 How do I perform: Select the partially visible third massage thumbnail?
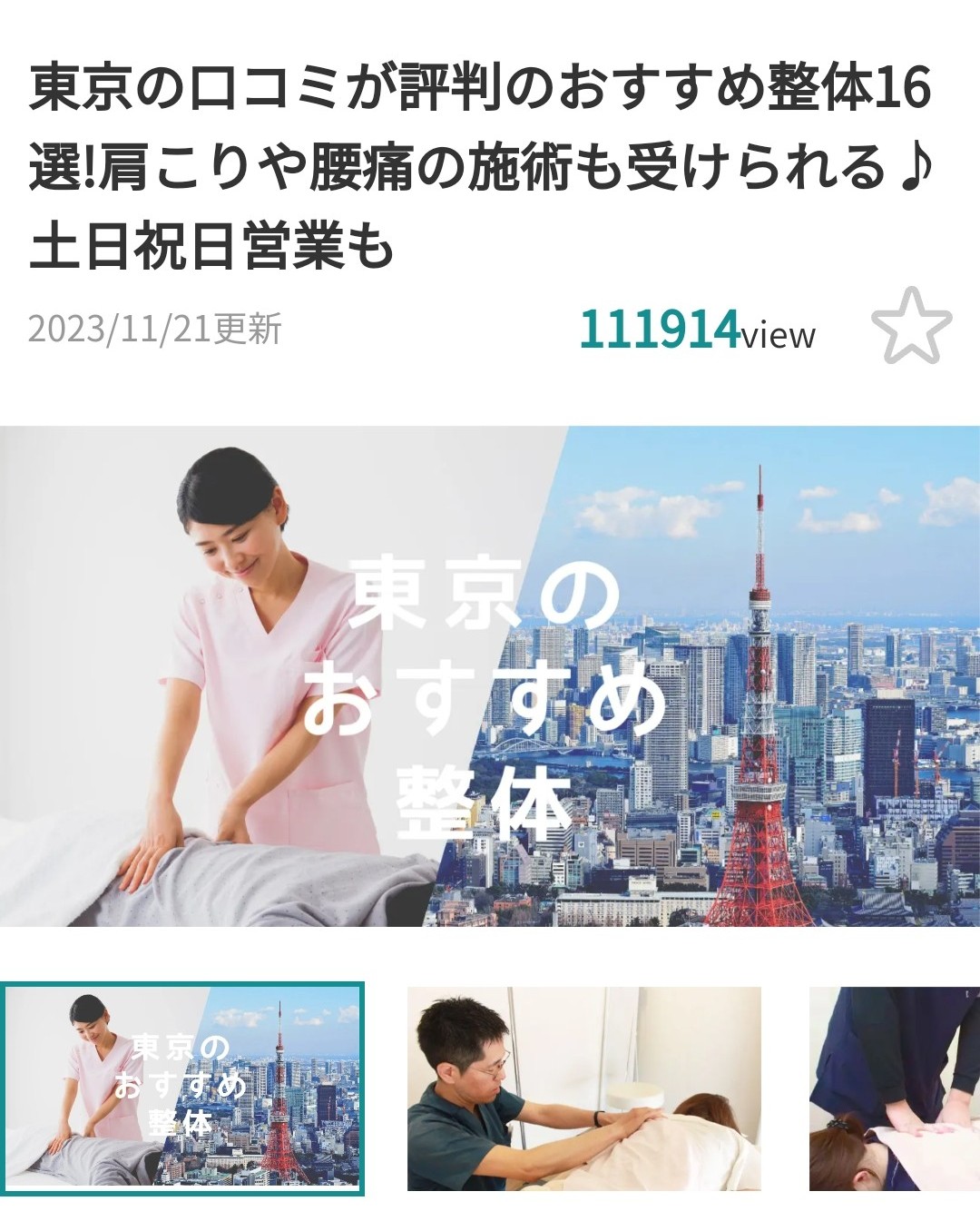coord(894,1088)
